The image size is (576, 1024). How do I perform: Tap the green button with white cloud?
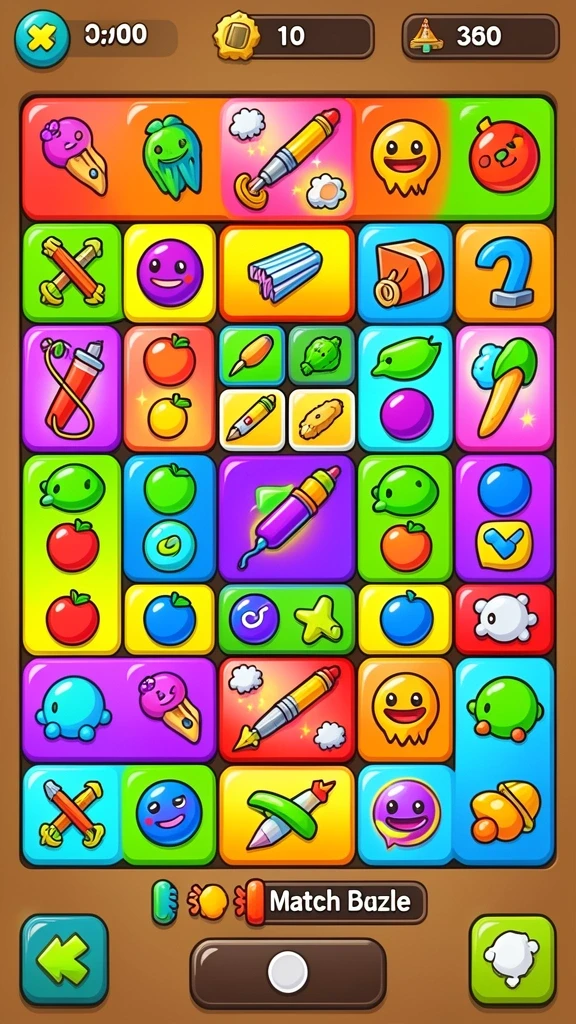[512, 959]
